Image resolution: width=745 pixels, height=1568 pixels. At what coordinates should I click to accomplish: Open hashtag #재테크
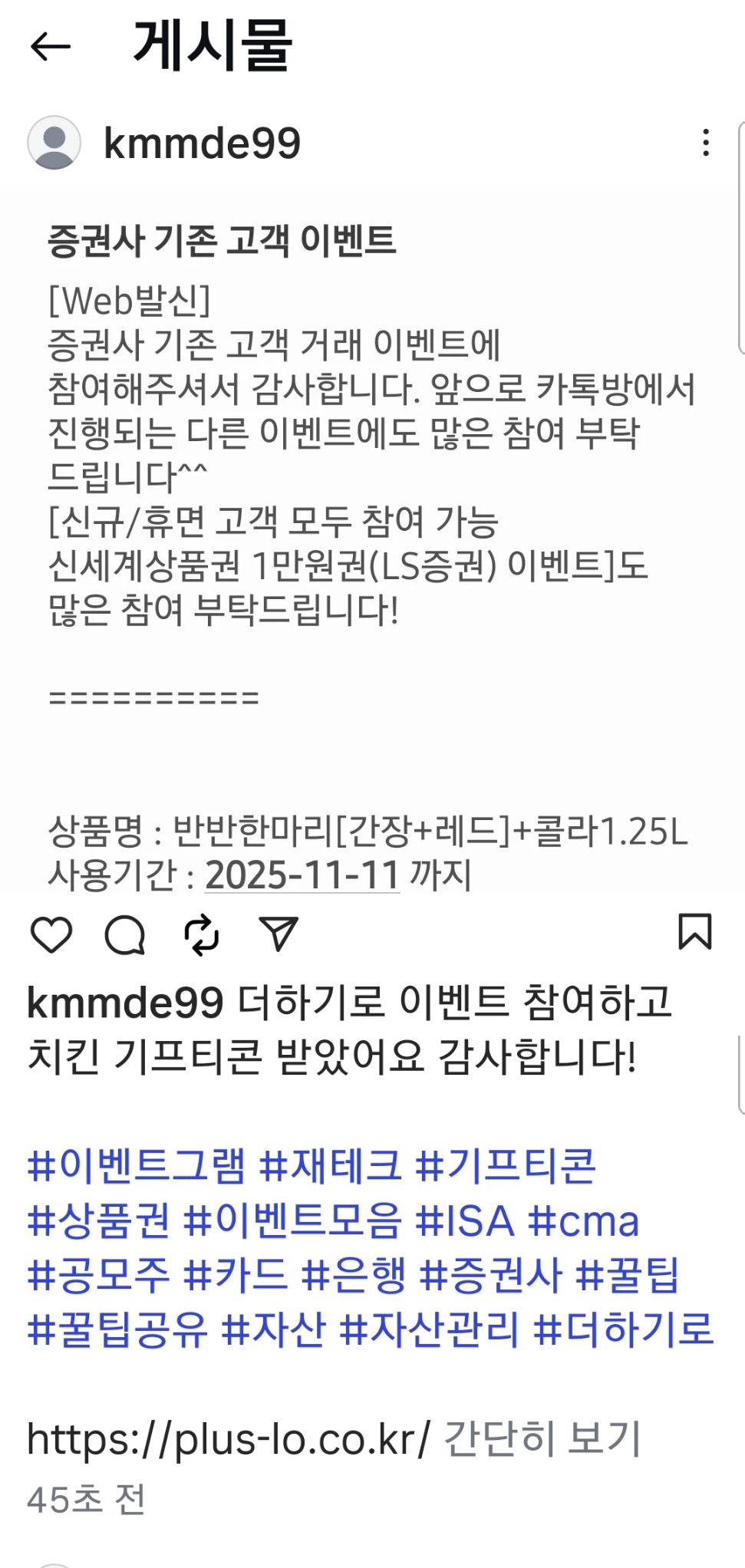[x=330, y=1166]
